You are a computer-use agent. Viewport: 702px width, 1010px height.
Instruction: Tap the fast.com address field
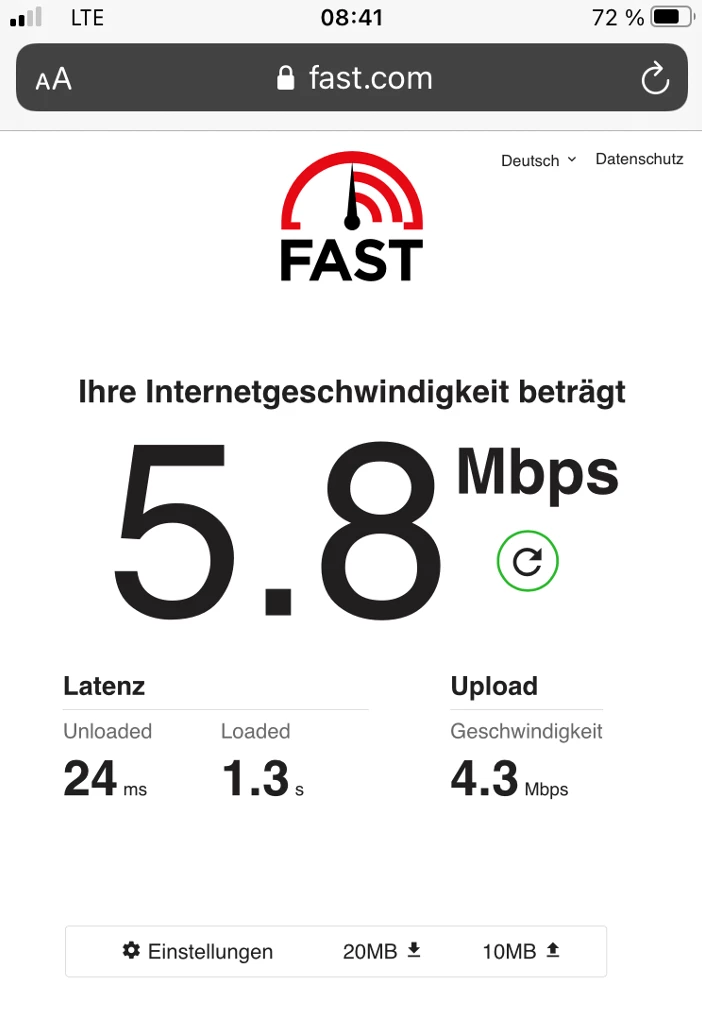(355, 78)
